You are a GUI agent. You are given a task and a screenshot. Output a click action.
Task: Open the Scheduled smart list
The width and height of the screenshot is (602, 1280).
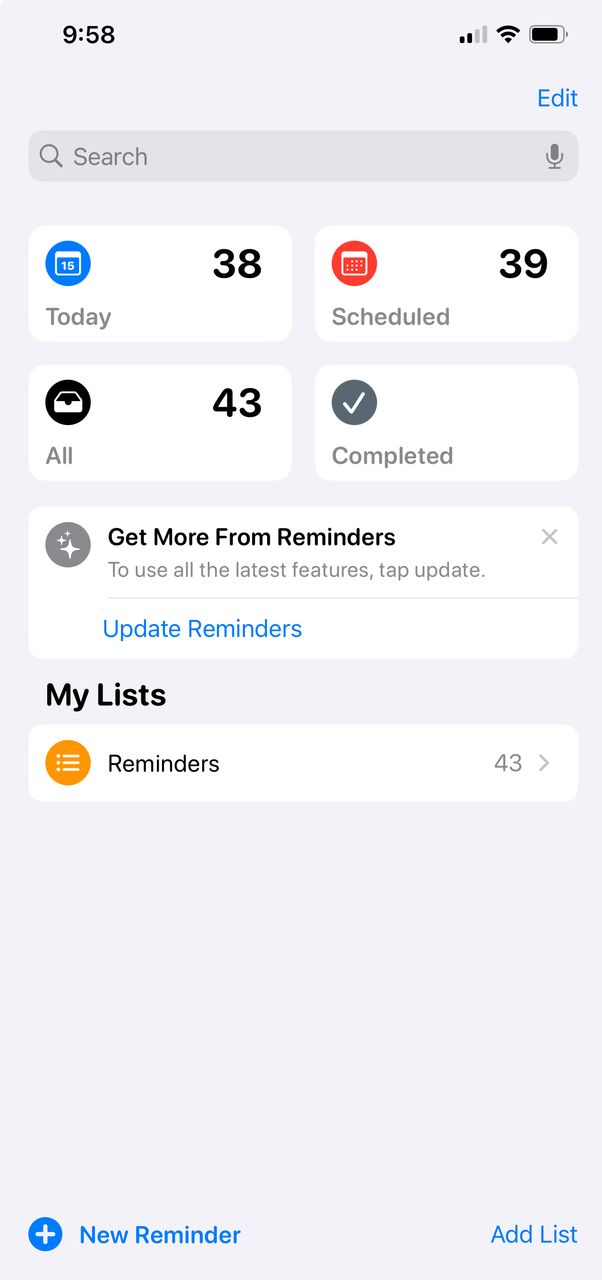[x=446, y=284]
